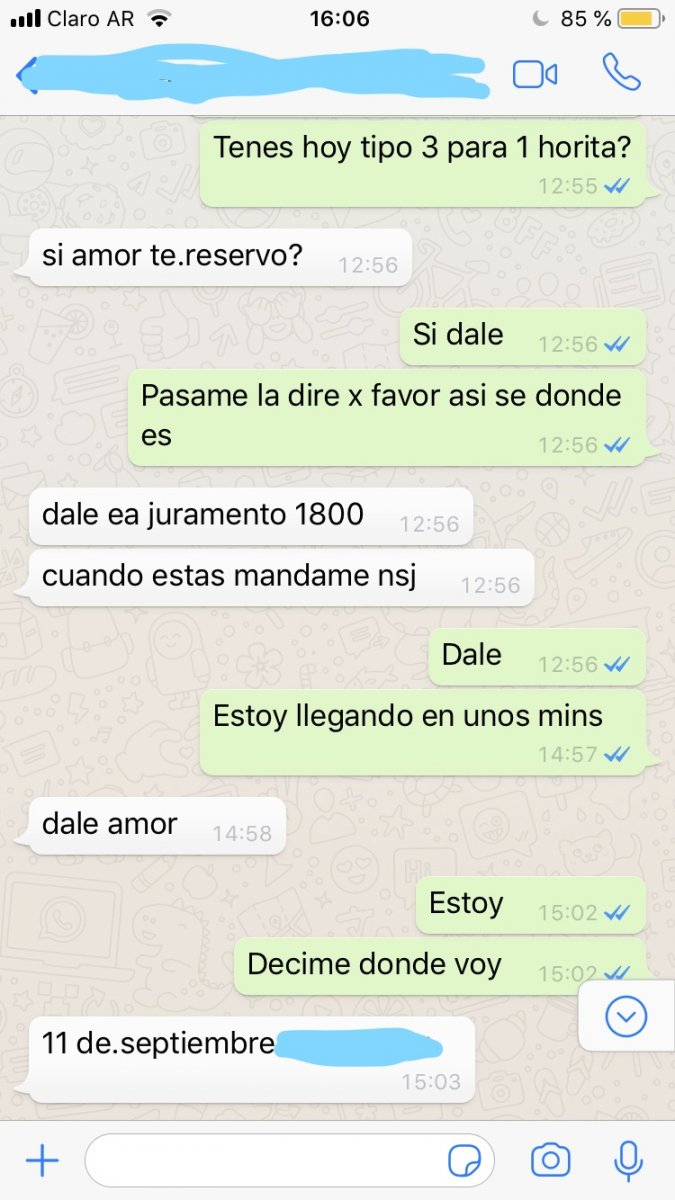Open the plus attachment menu
This screenshot has height=1200, width=675.
pos(41,1161)
